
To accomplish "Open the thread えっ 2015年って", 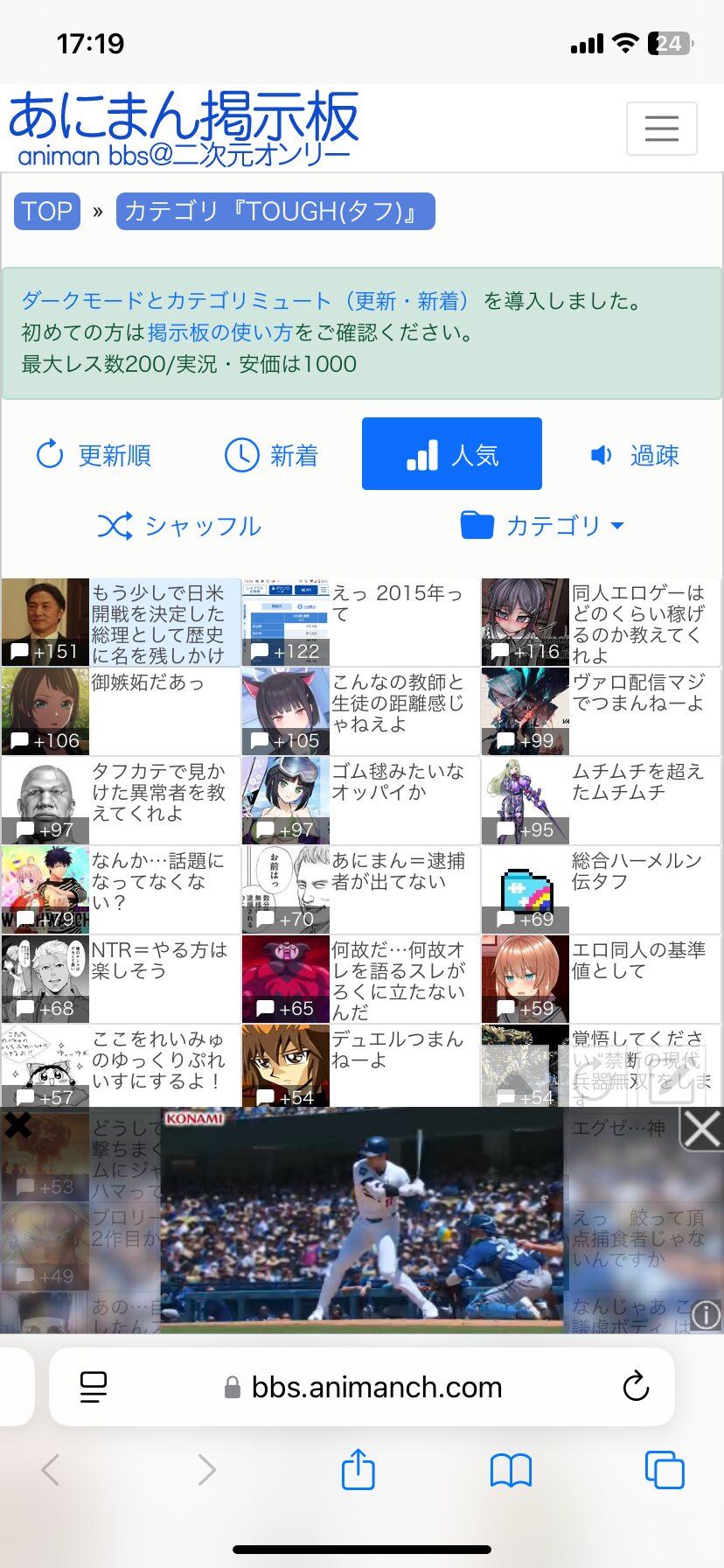I will click(x=360, y=622).
